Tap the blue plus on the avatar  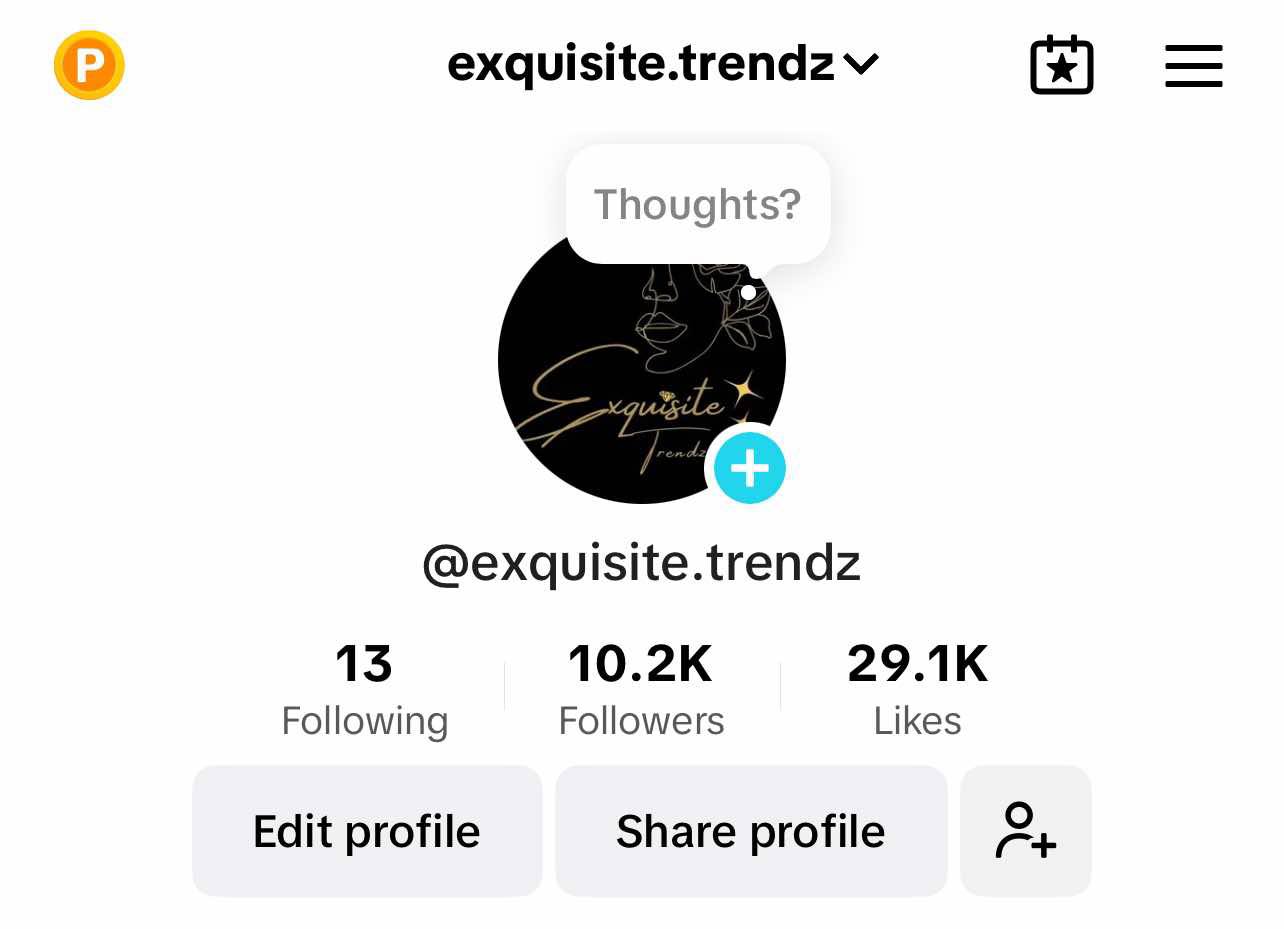pos(749,467)
